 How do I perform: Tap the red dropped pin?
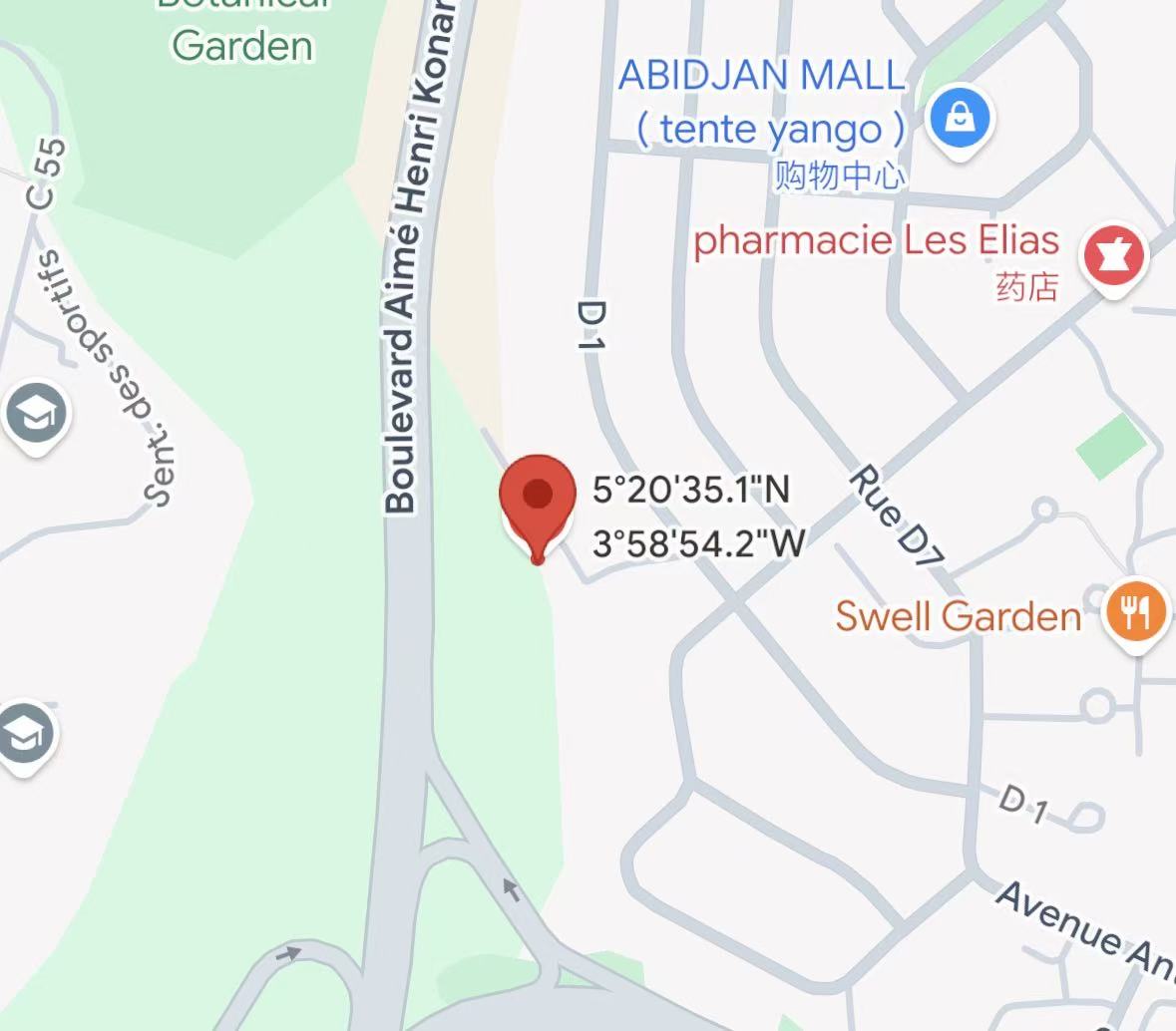pos(538,497)
